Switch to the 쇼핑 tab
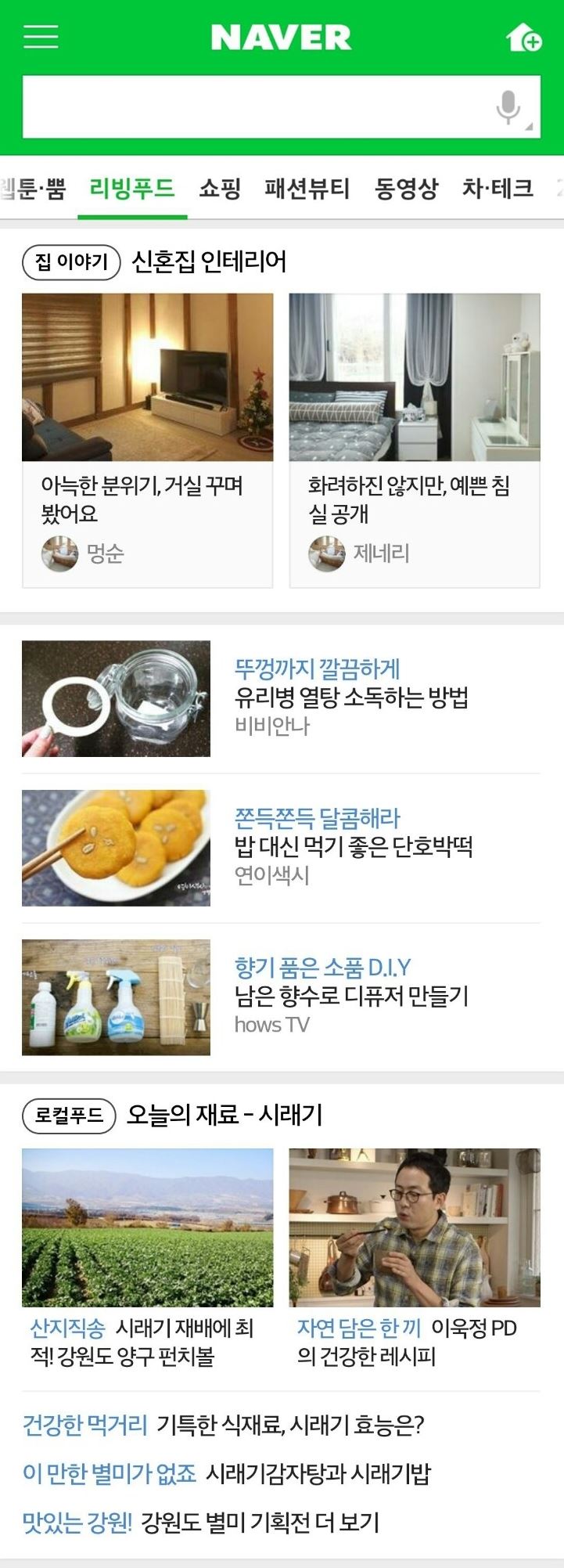564x1568 pixels. [220, 189]
